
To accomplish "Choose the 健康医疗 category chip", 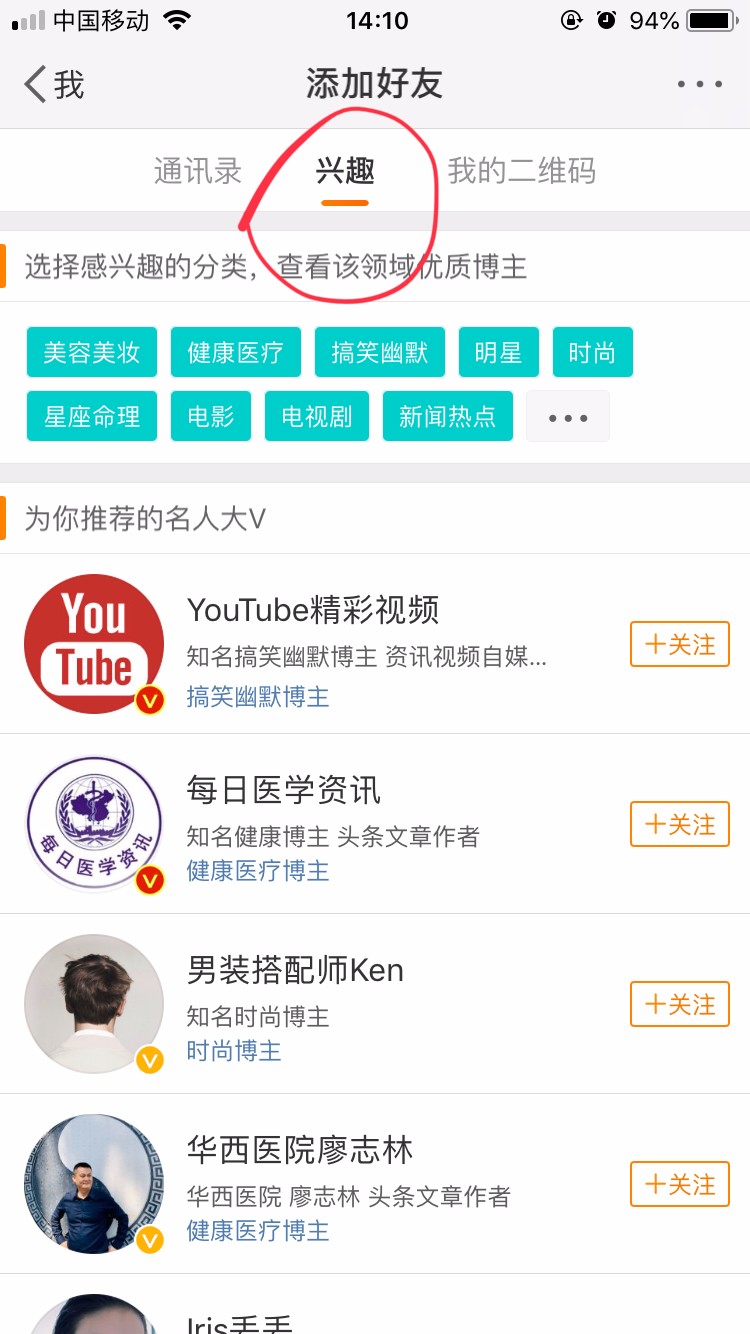I will point(235,352).
